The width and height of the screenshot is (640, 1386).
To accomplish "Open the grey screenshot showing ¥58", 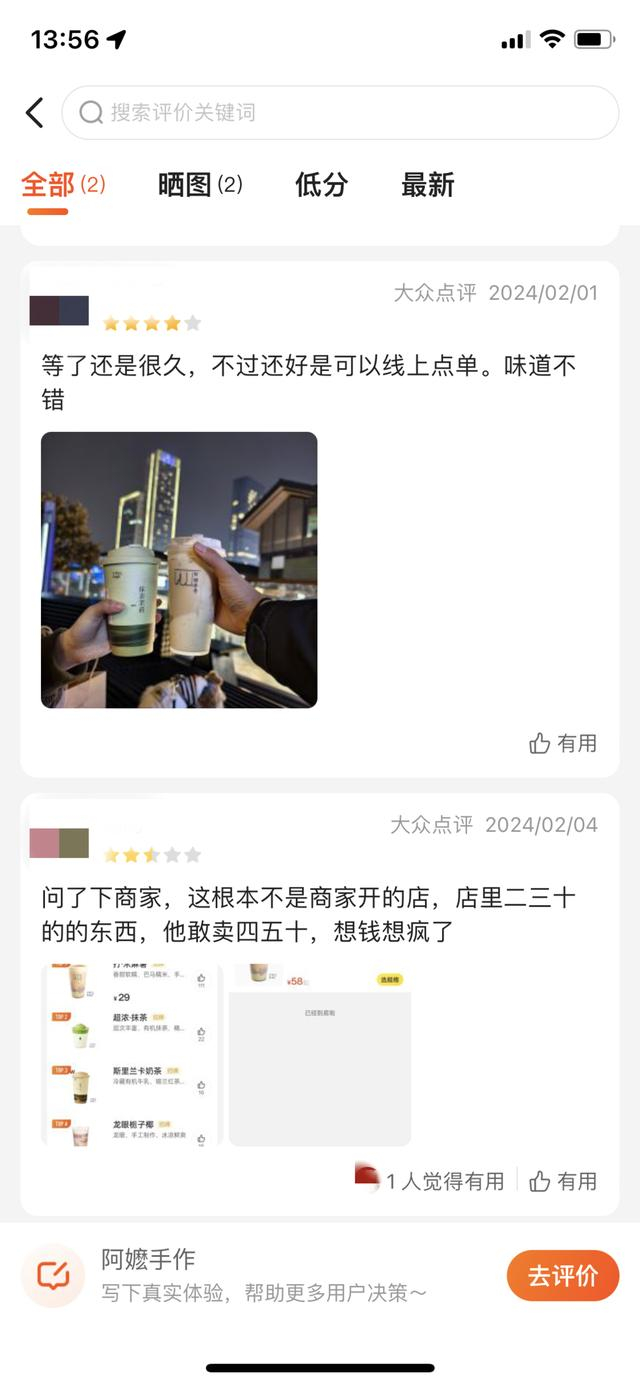I will 320,1054.
